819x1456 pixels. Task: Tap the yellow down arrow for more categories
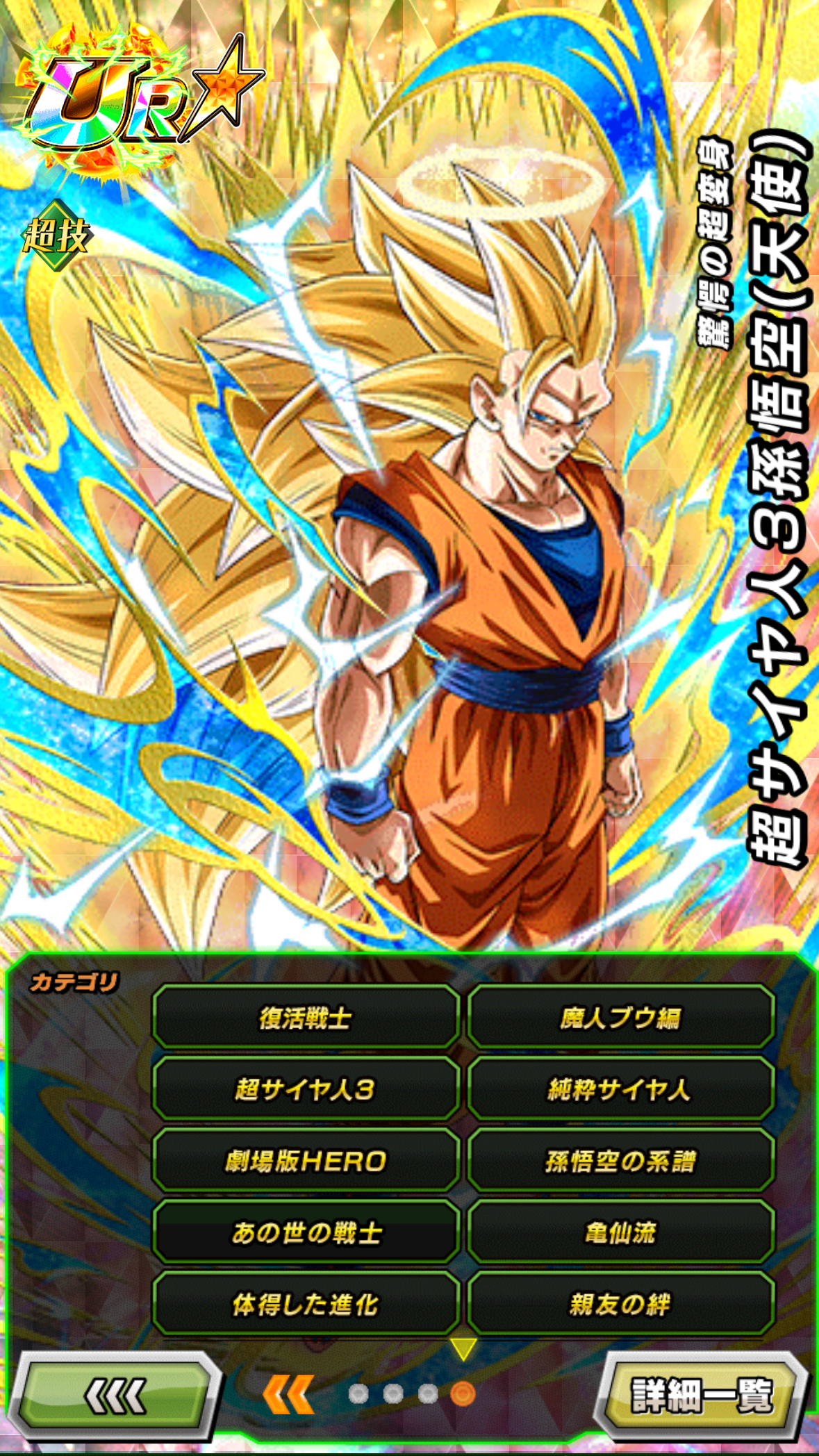463,1348
